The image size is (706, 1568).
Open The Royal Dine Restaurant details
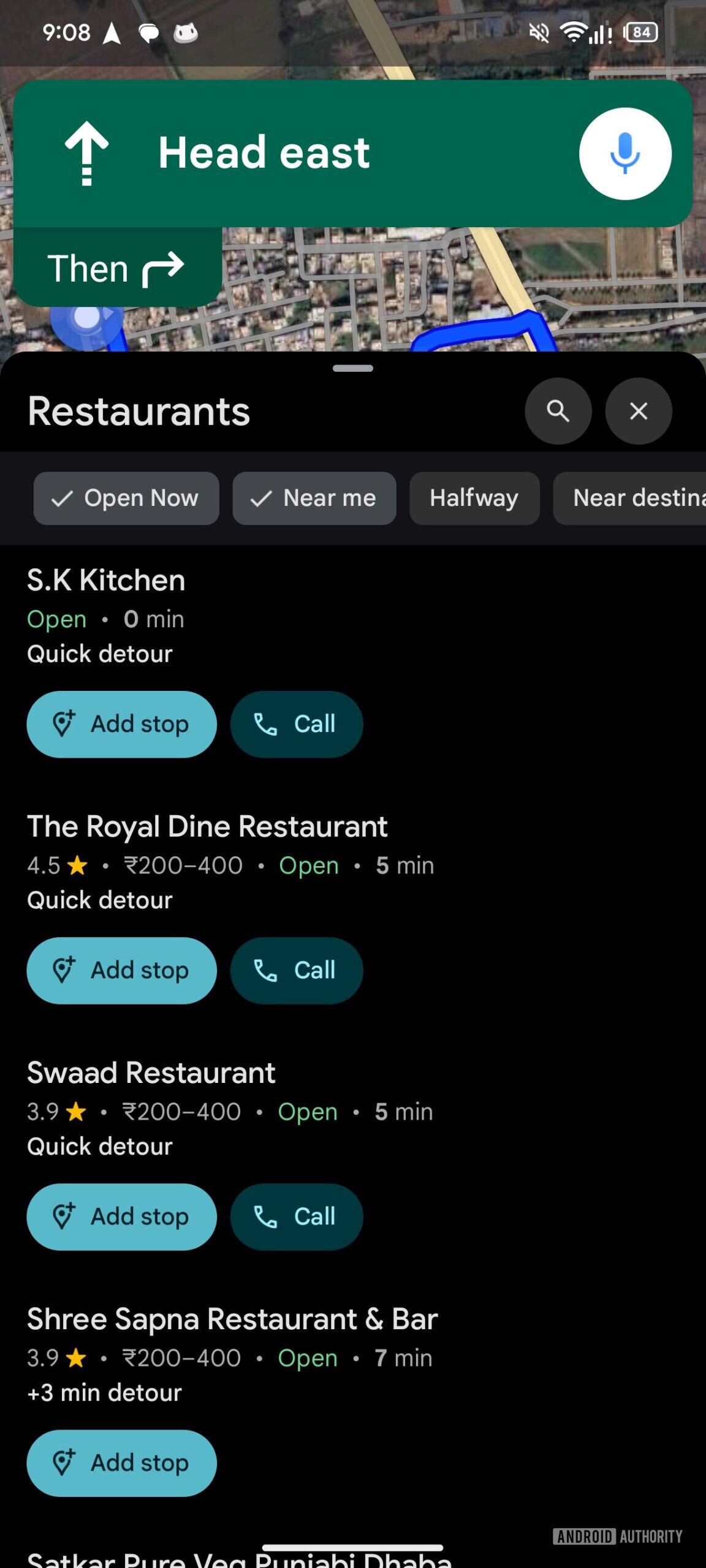(x=207, y=826)
